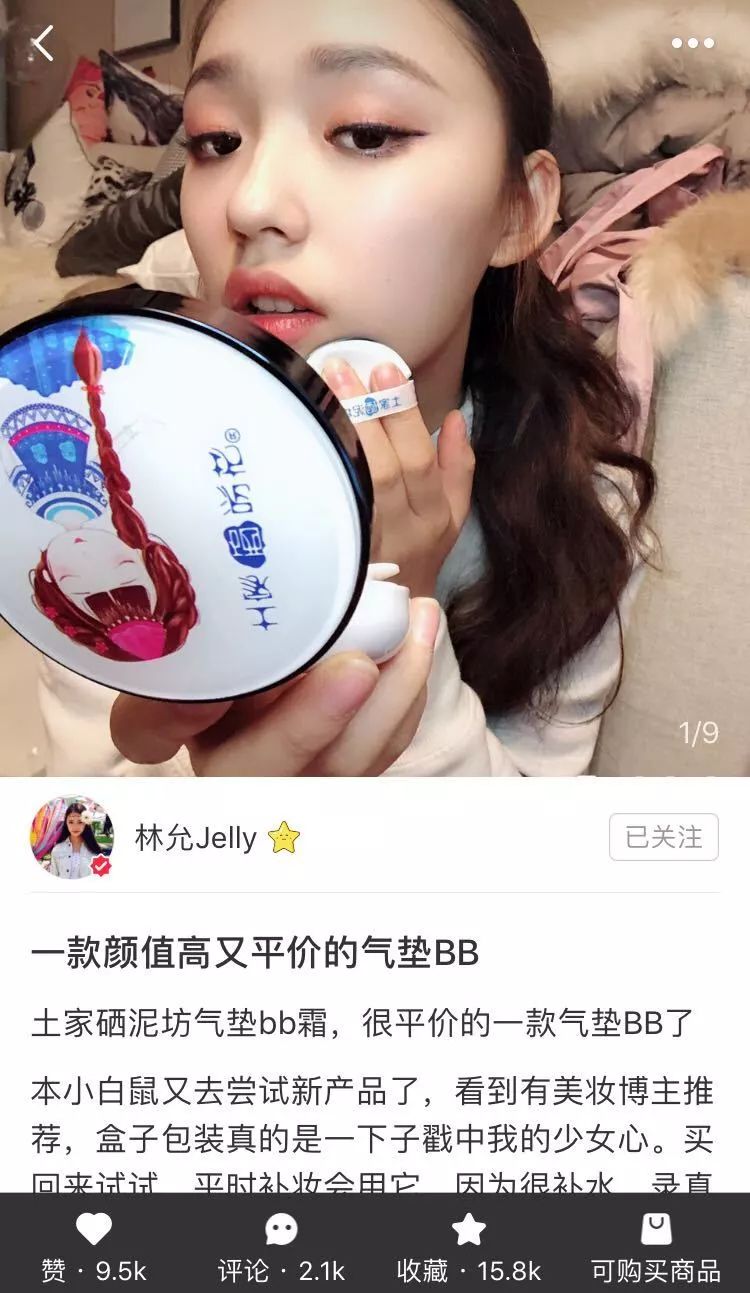Open comments with the speech bubble icon

click(x=280, y=1231)
